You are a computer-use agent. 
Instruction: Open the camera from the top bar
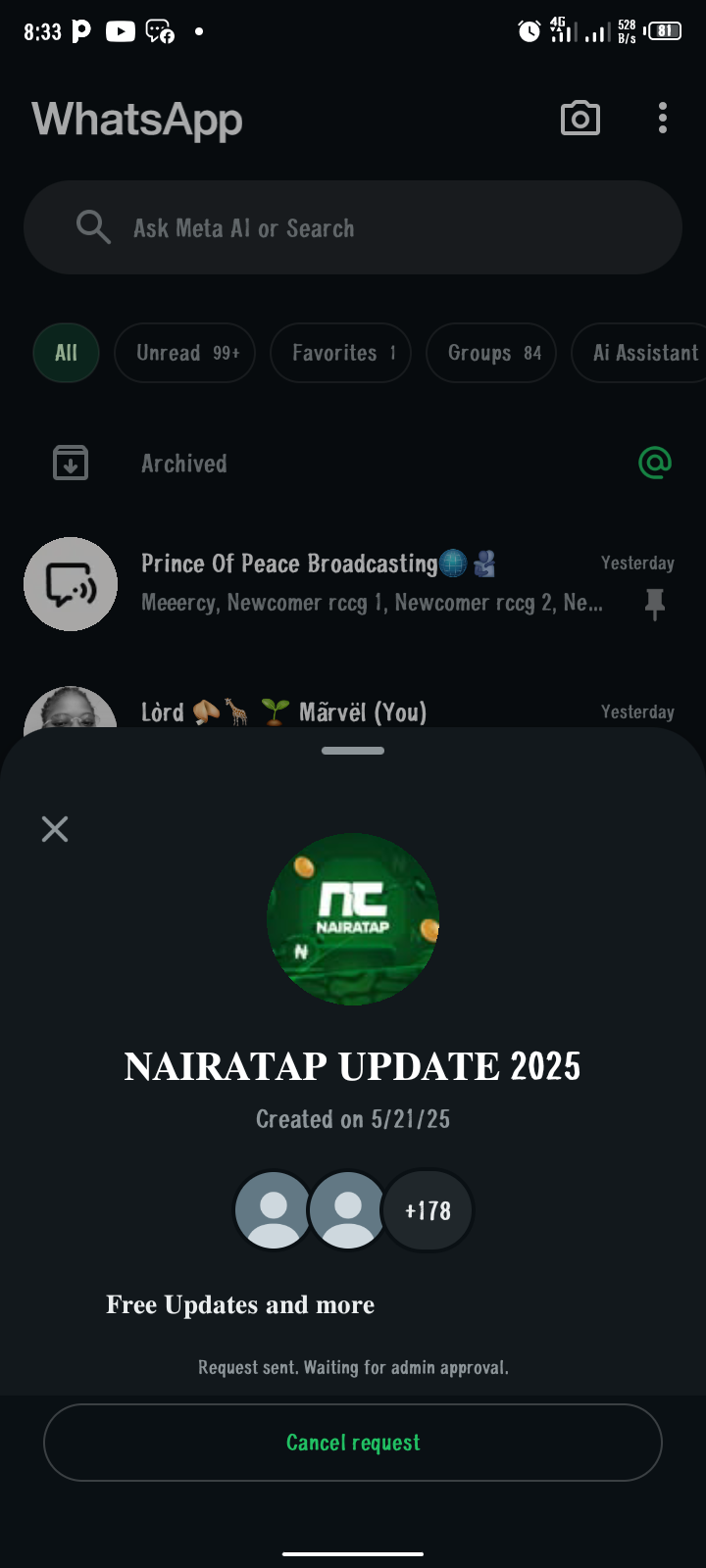(580, 119)
